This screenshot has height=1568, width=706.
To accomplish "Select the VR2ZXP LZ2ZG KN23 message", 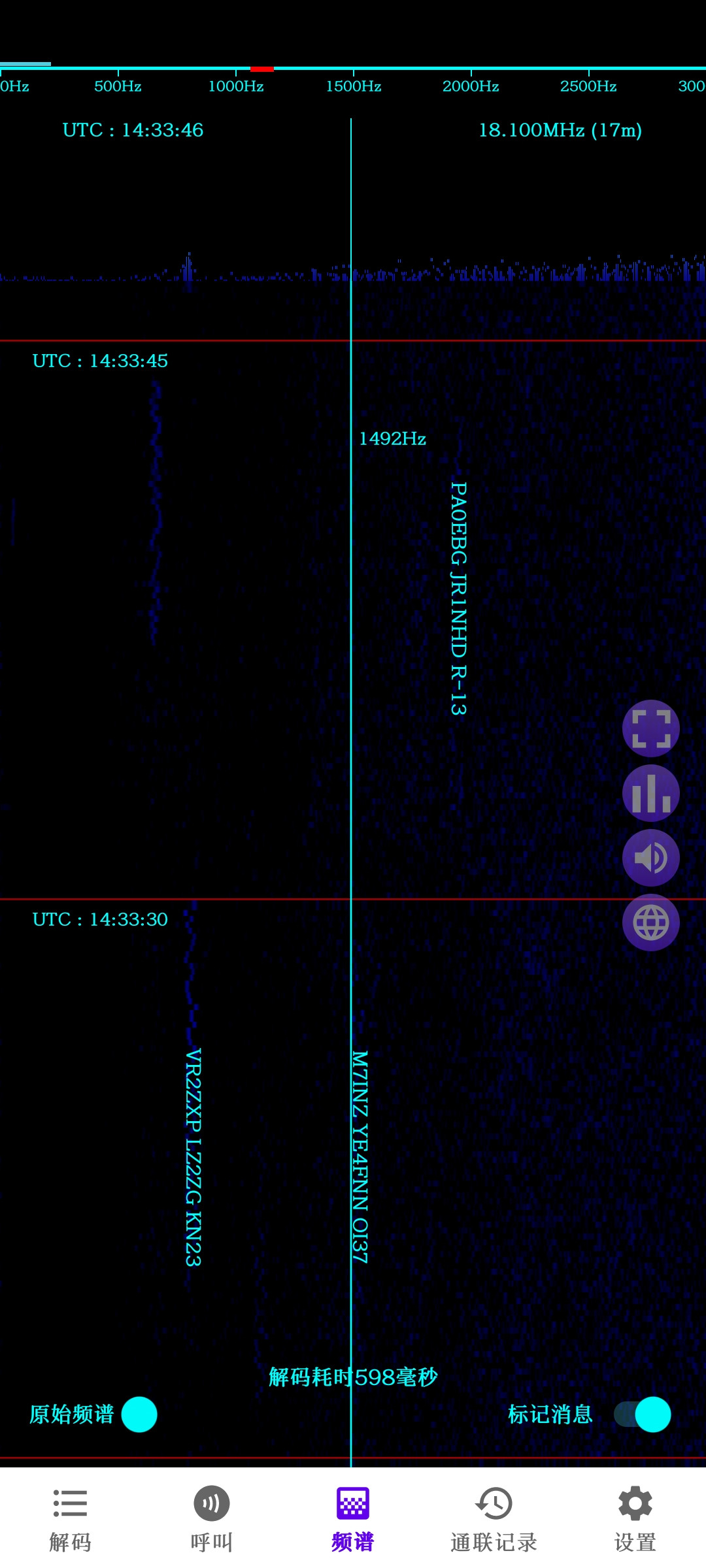I will pos(193,1157).
